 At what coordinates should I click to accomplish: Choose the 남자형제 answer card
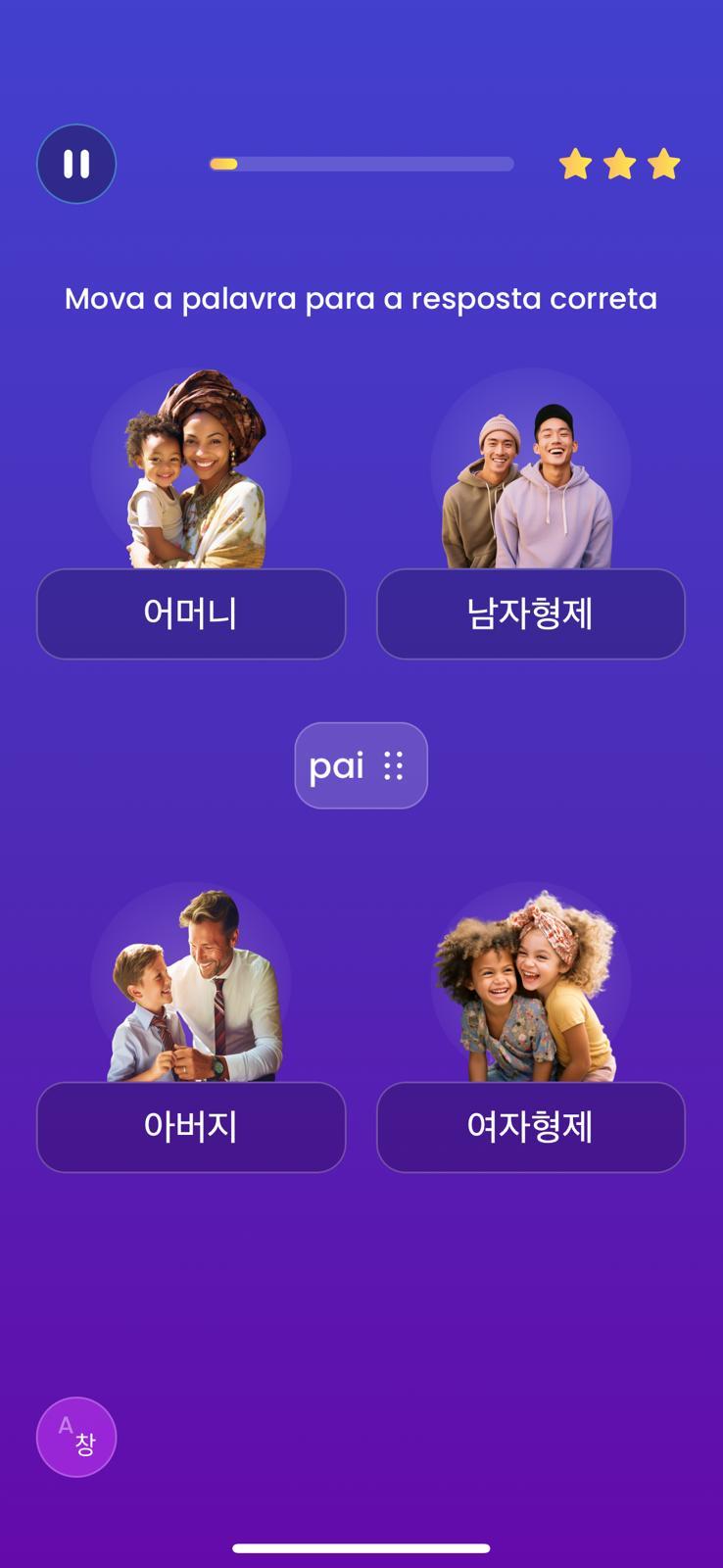coord(530,613)
